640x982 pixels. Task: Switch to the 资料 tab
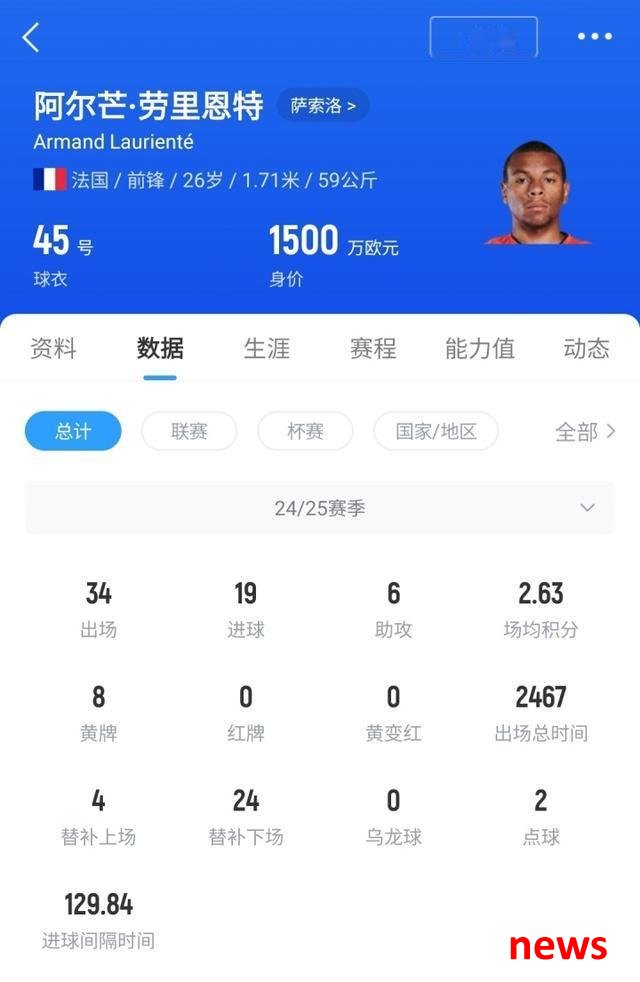point(53,348)
